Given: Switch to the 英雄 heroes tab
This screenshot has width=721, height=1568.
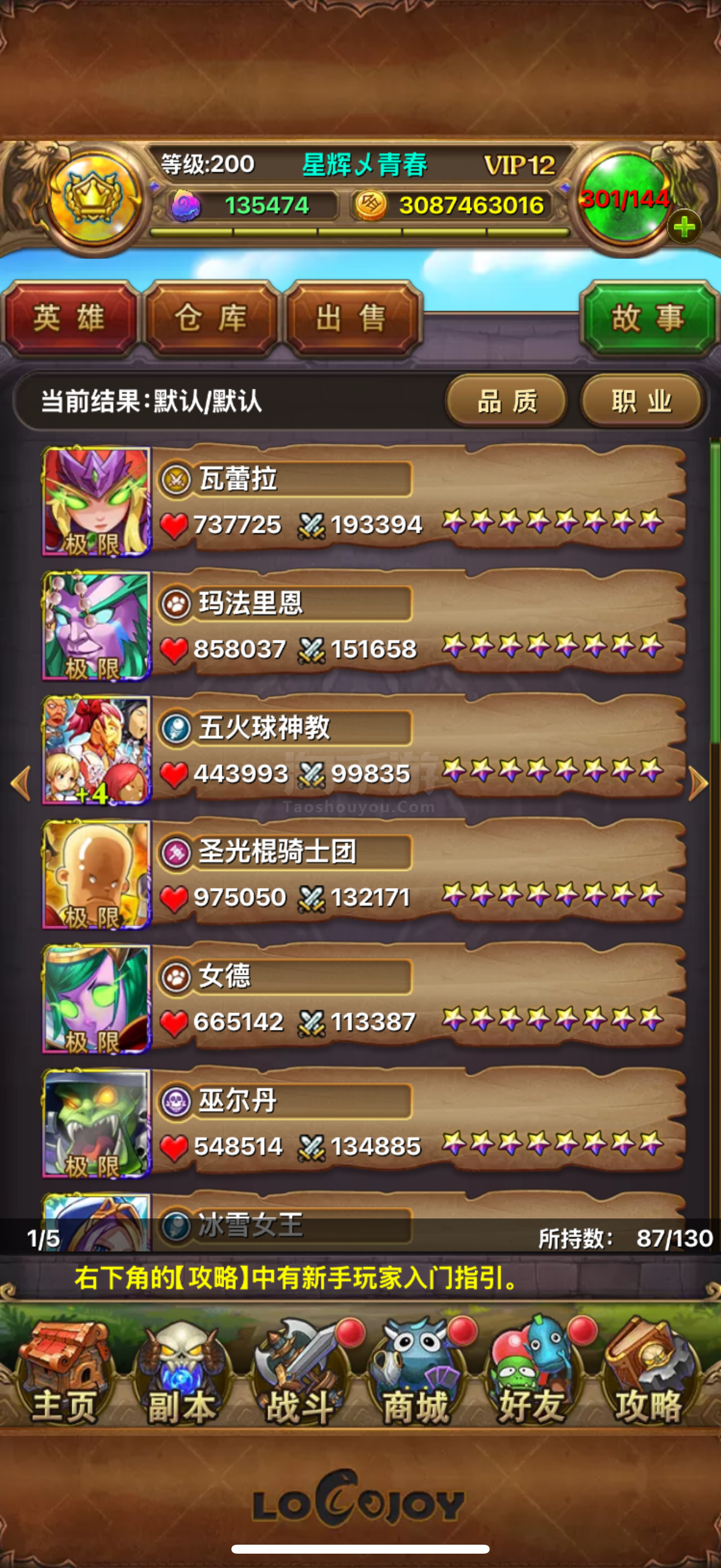Looking at the screenshot, I should point(70,318).
